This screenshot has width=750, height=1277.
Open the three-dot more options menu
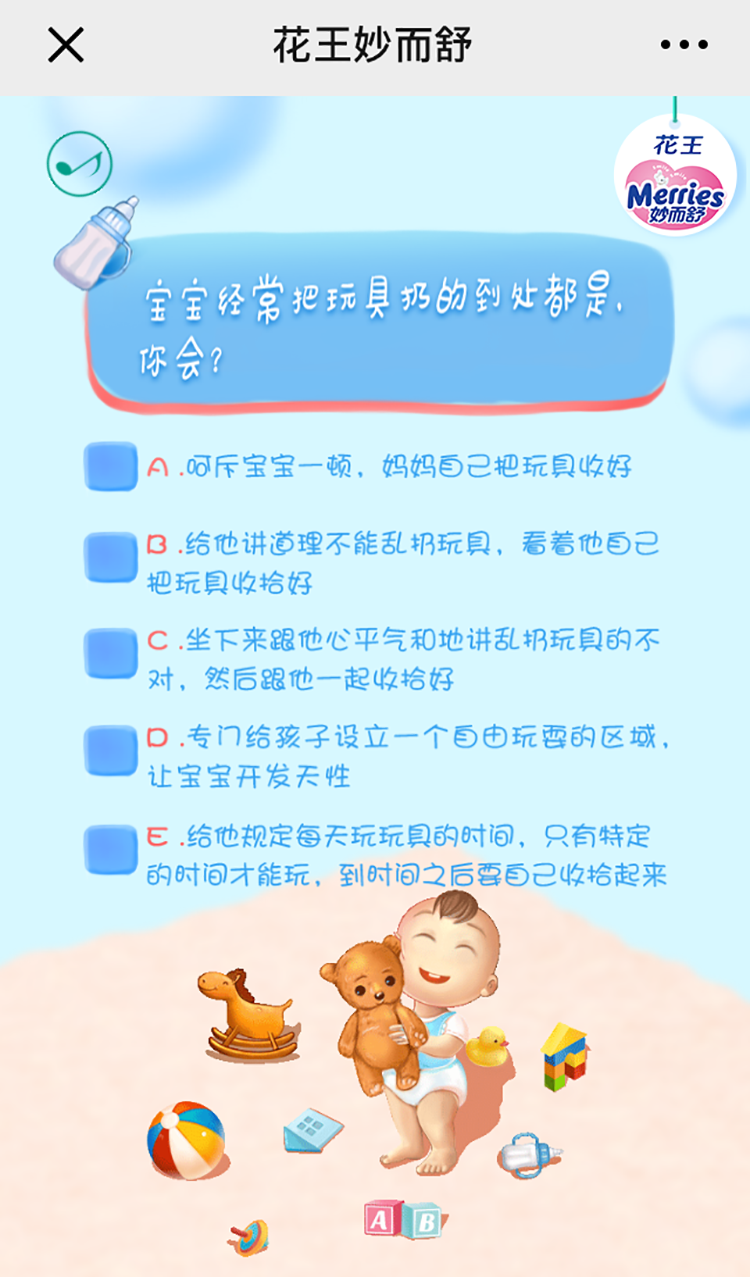684,46
